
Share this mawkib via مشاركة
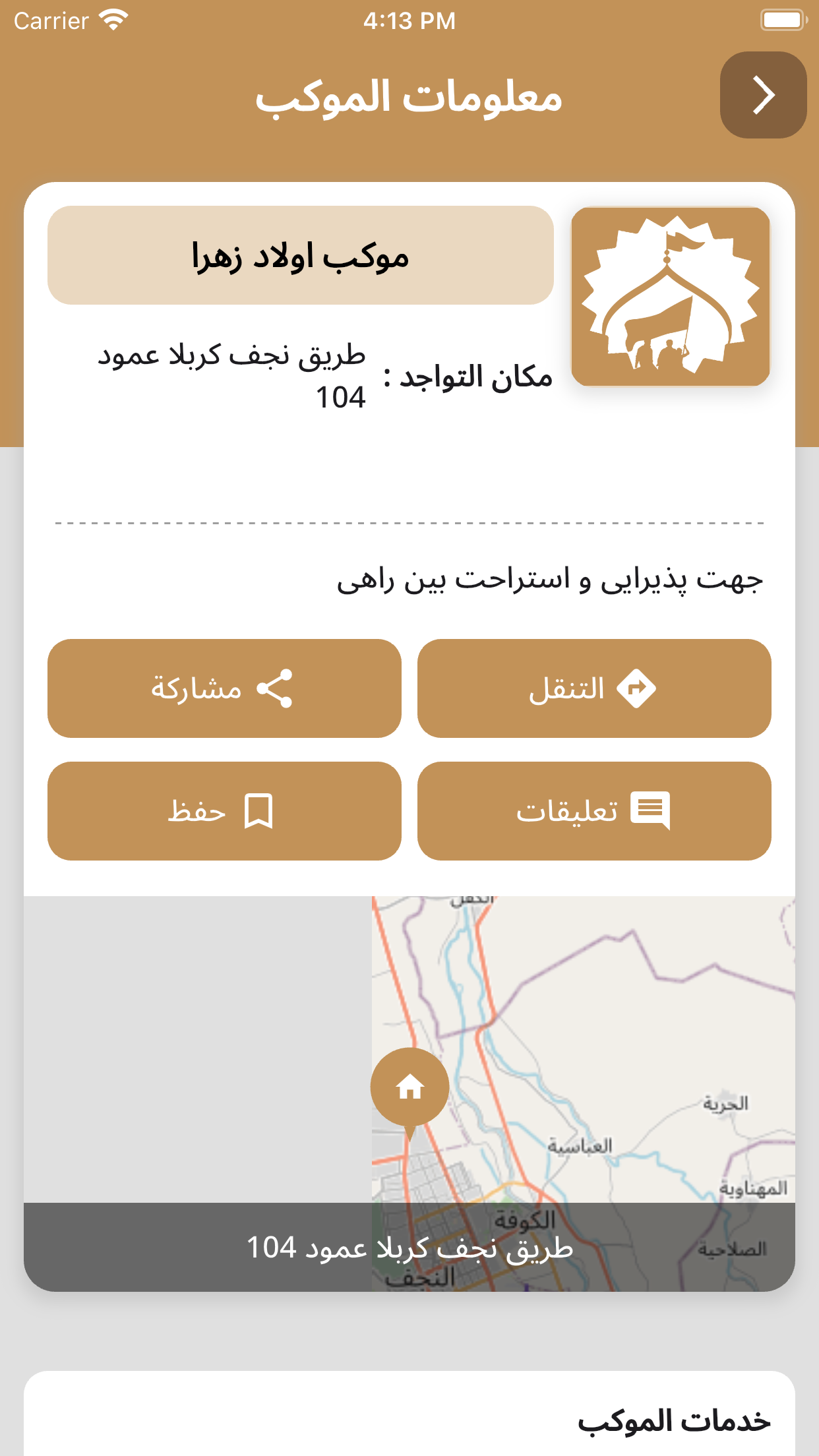point(224,688)
